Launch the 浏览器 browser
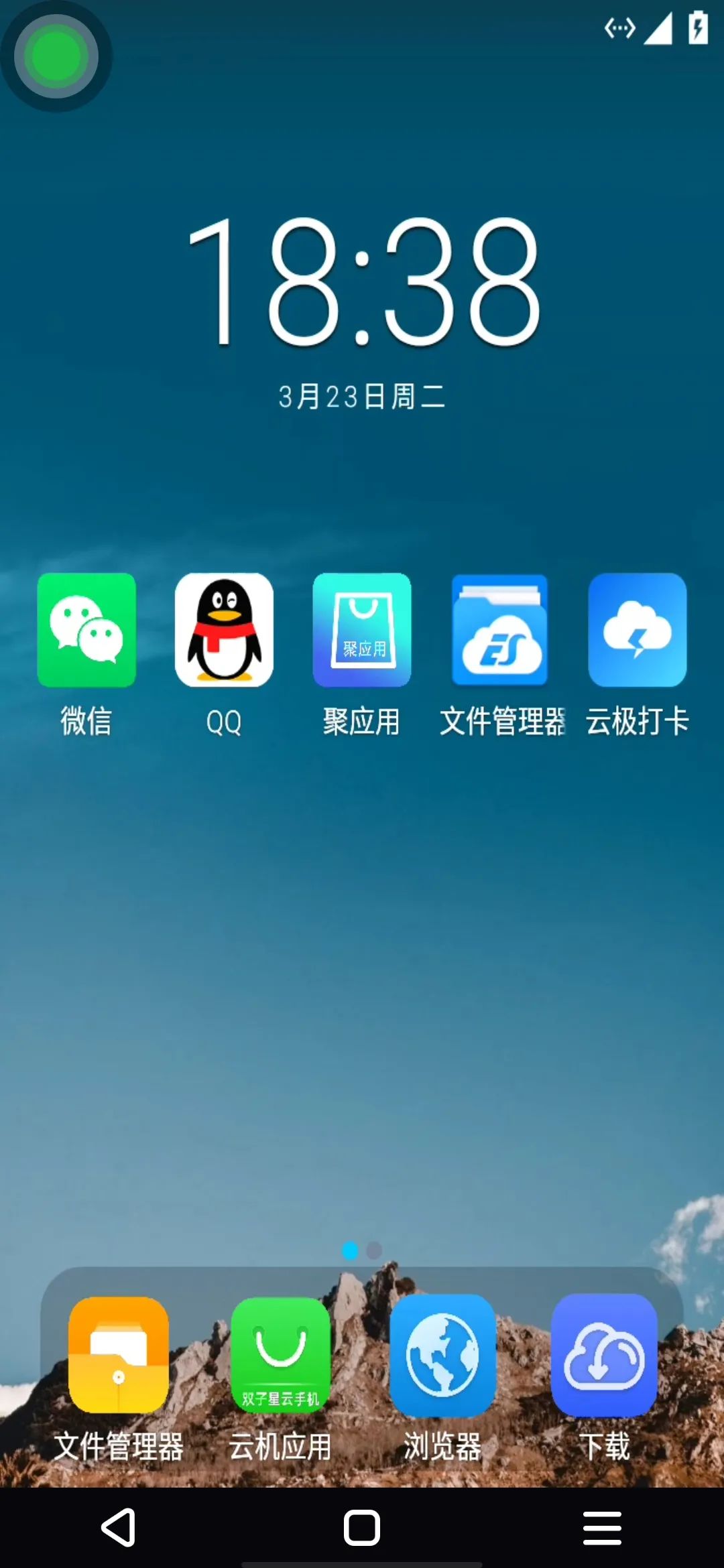The width and height of the screenshot is (724, 1568). [442, 1355]
